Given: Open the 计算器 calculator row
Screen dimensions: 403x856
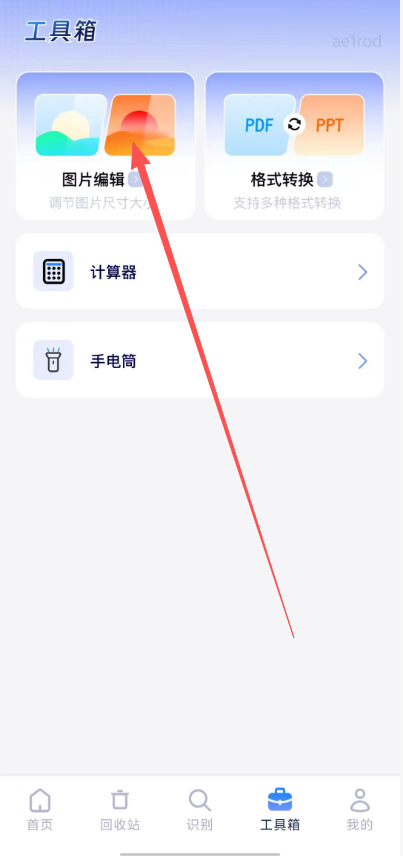Looking at the screenshot, I should tap(200, 271).
